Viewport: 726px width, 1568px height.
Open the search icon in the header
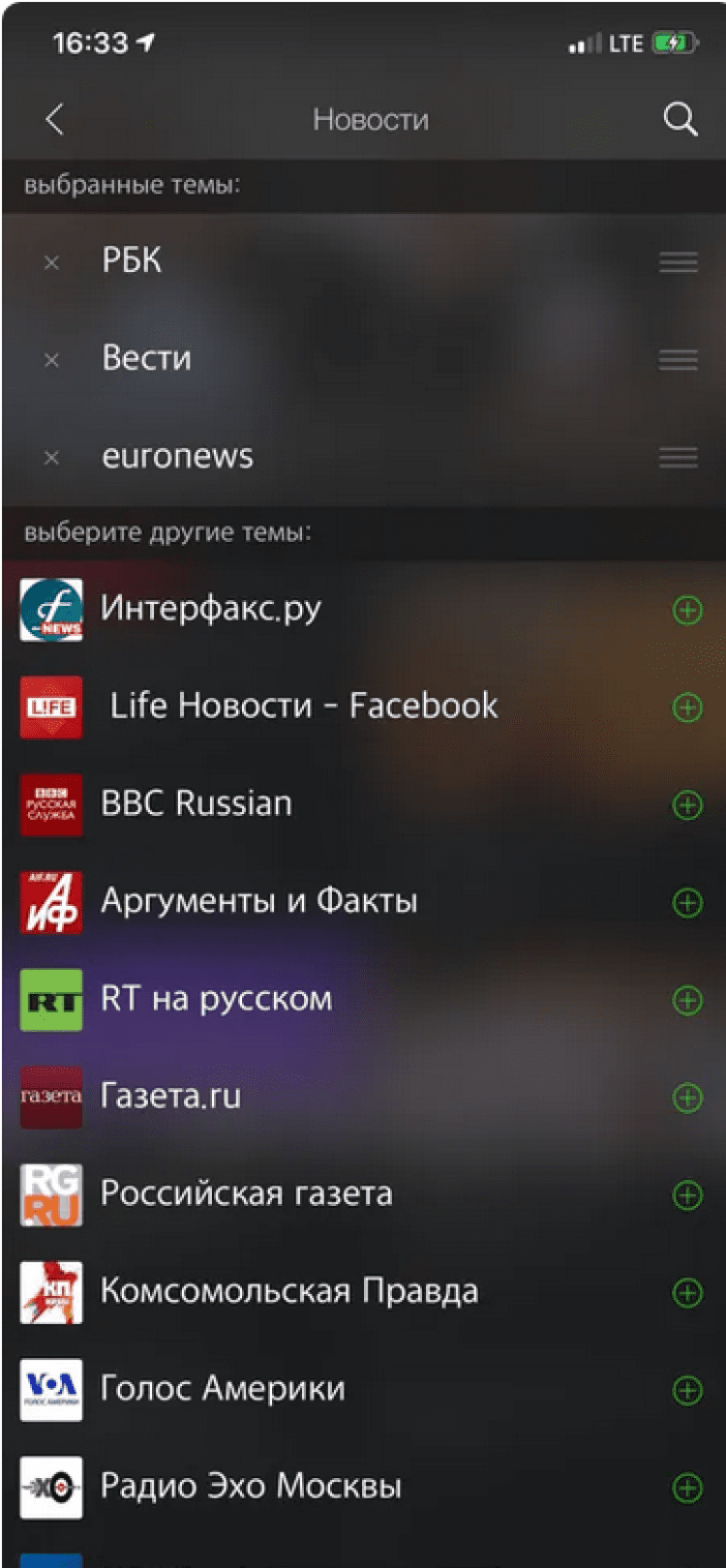pos(680,120)
